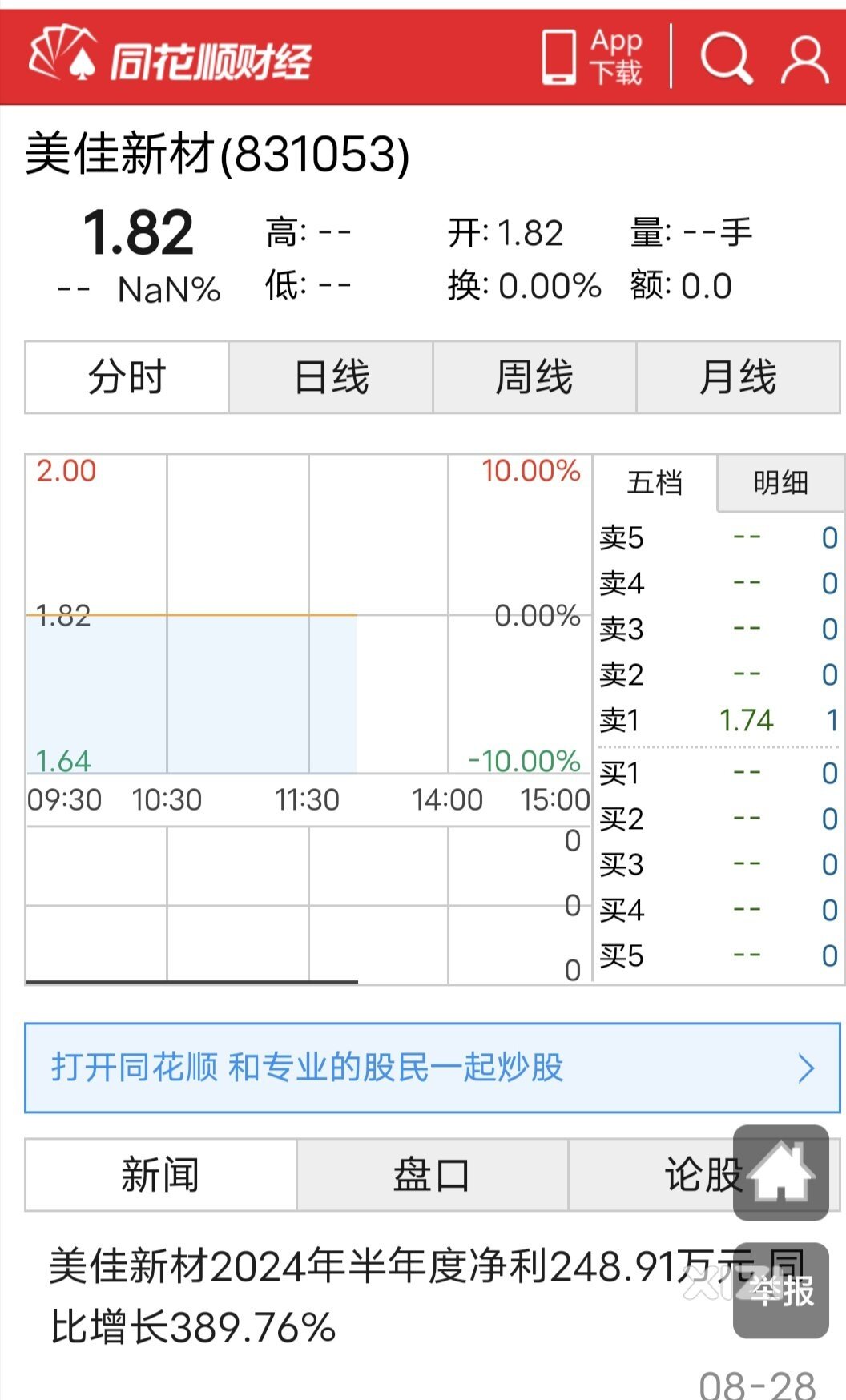Open the 打开同花顺 banner link
846x1400 pixels.
point(433,1068)
